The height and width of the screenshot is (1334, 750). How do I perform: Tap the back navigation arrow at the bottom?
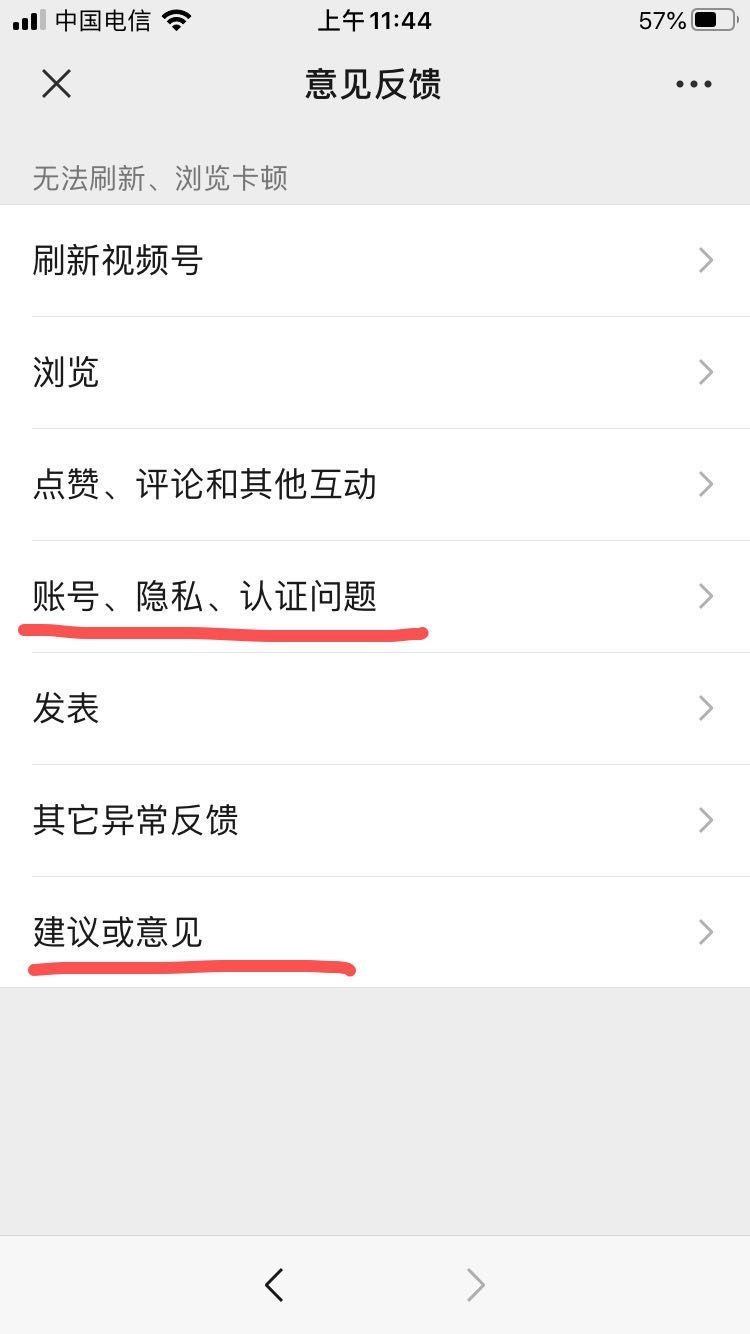[x=274, y=1284]
